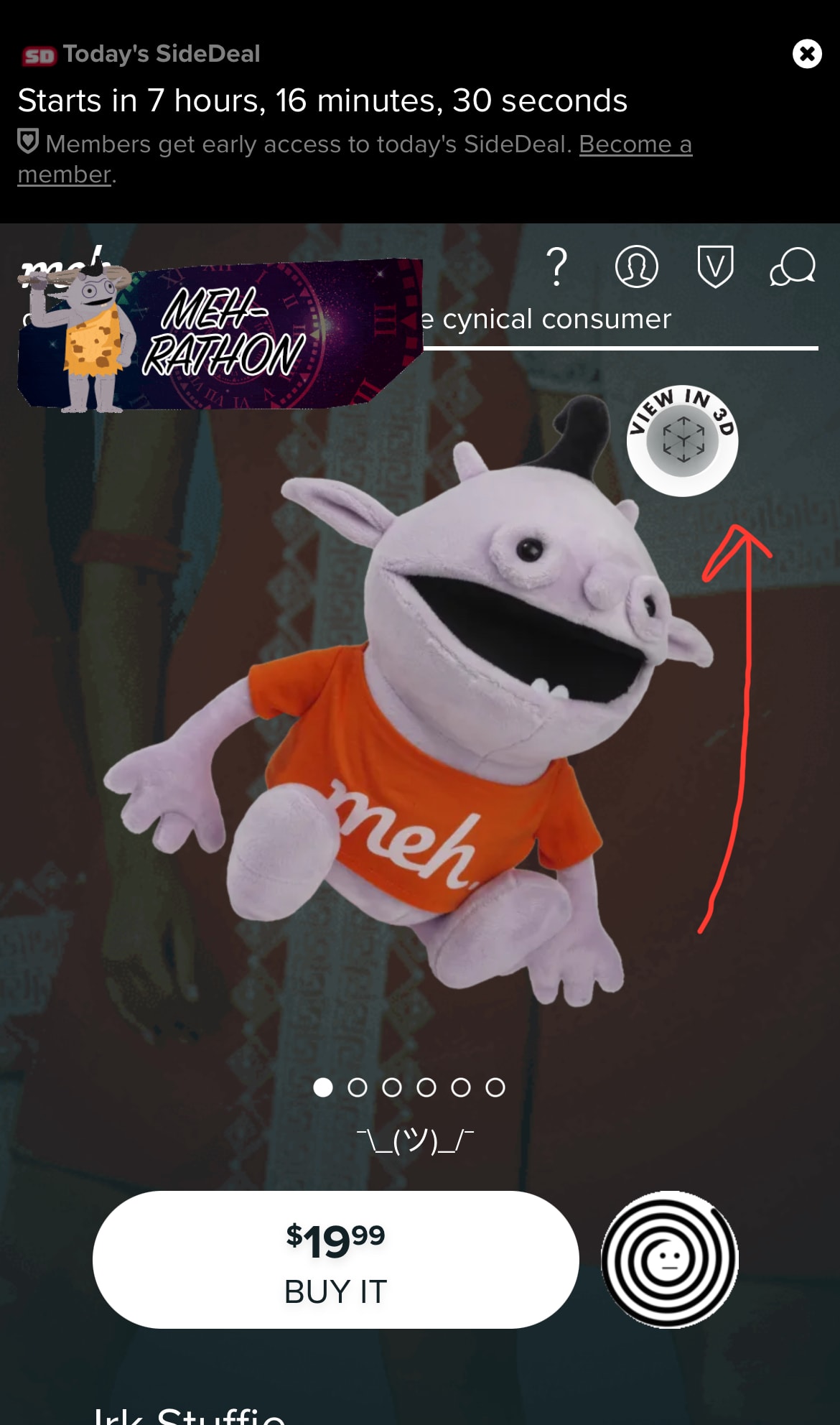Tap the View in 3D button
Screen dimensions: 840x1425
tap(682, 440)
